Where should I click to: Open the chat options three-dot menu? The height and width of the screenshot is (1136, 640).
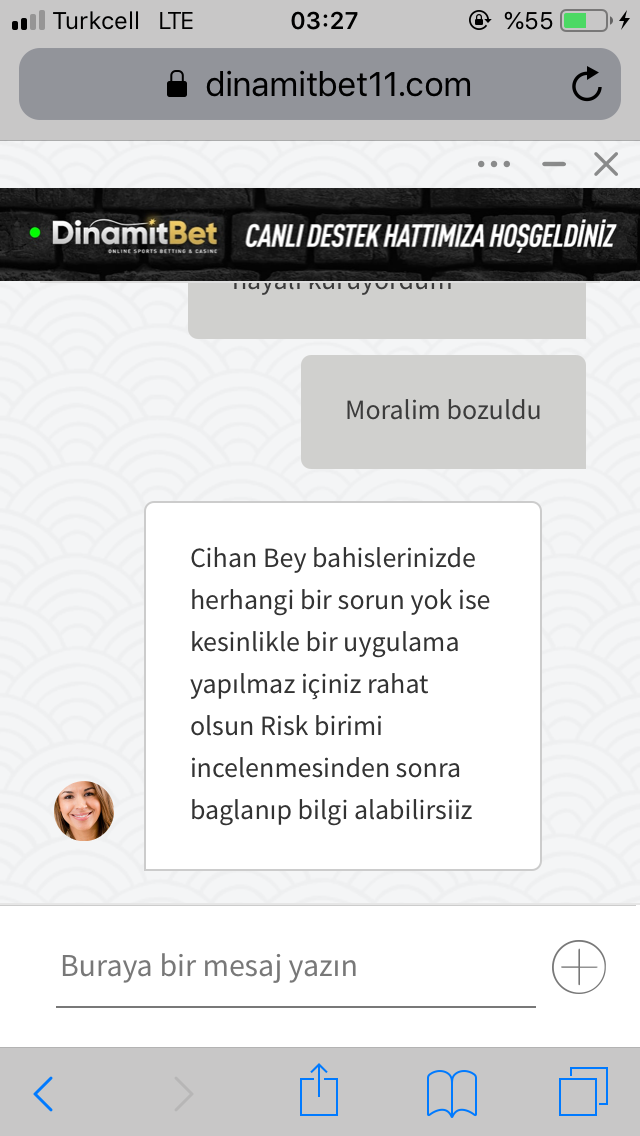coord(494,164)
